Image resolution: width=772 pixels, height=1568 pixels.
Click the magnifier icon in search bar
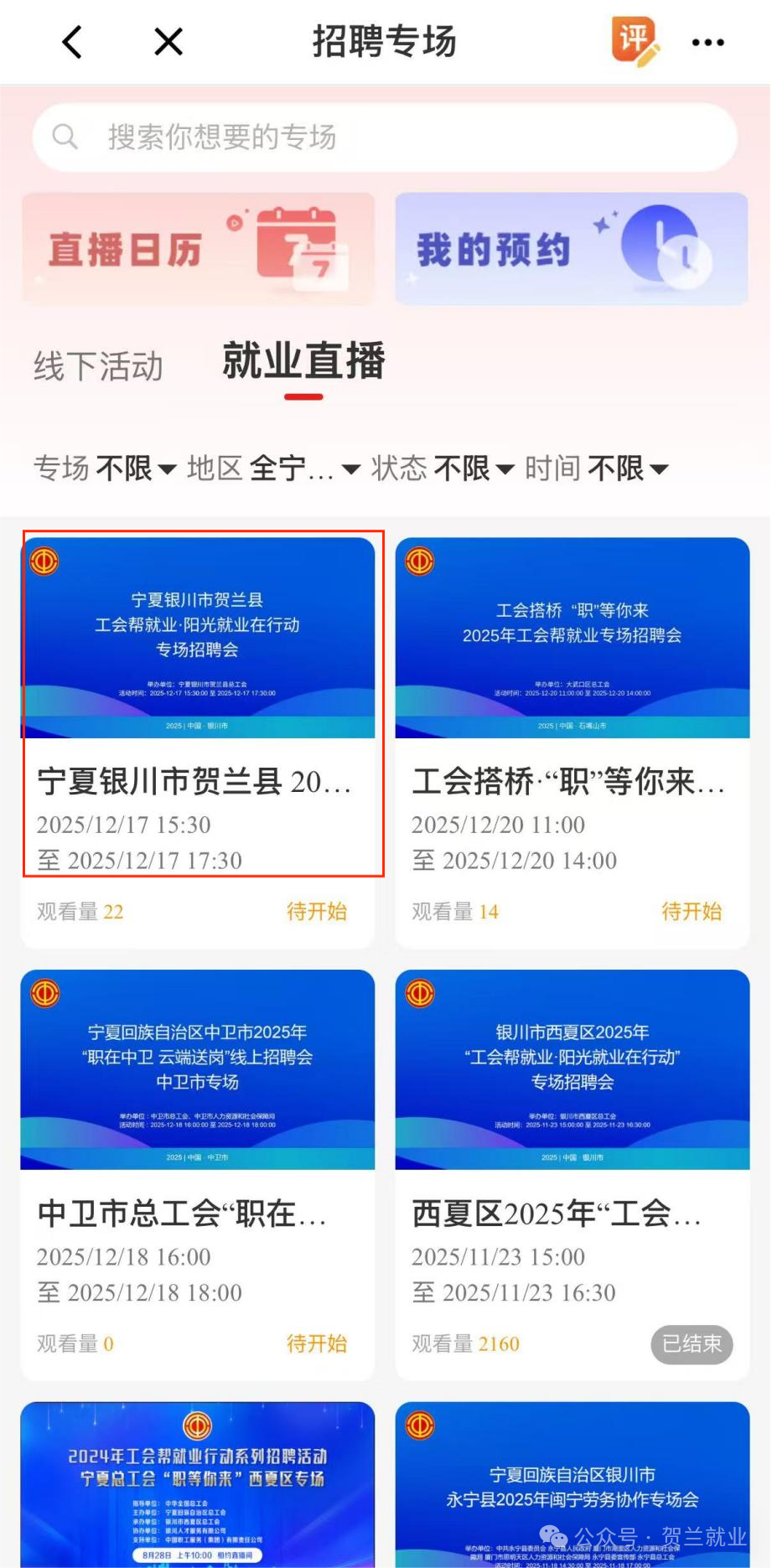point(65,137)
